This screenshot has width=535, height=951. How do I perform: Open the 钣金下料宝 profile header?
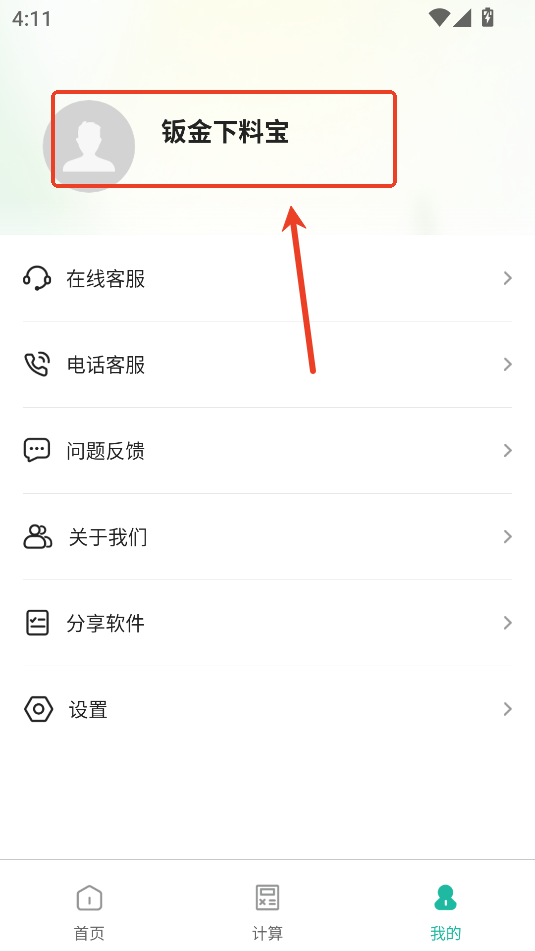pyautogui.click(x=224, y=139)
